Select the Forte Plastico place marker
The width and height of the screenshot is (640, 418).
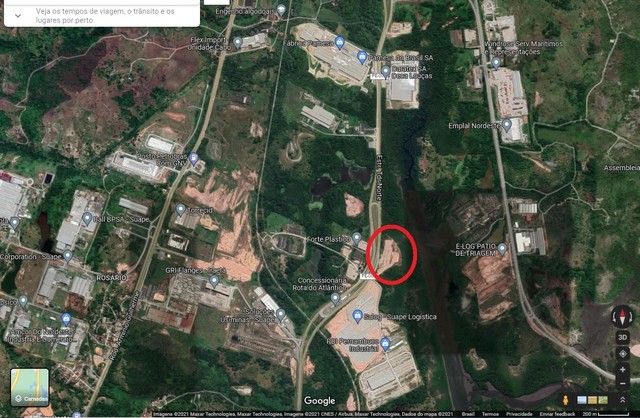(x=356, y=239)
